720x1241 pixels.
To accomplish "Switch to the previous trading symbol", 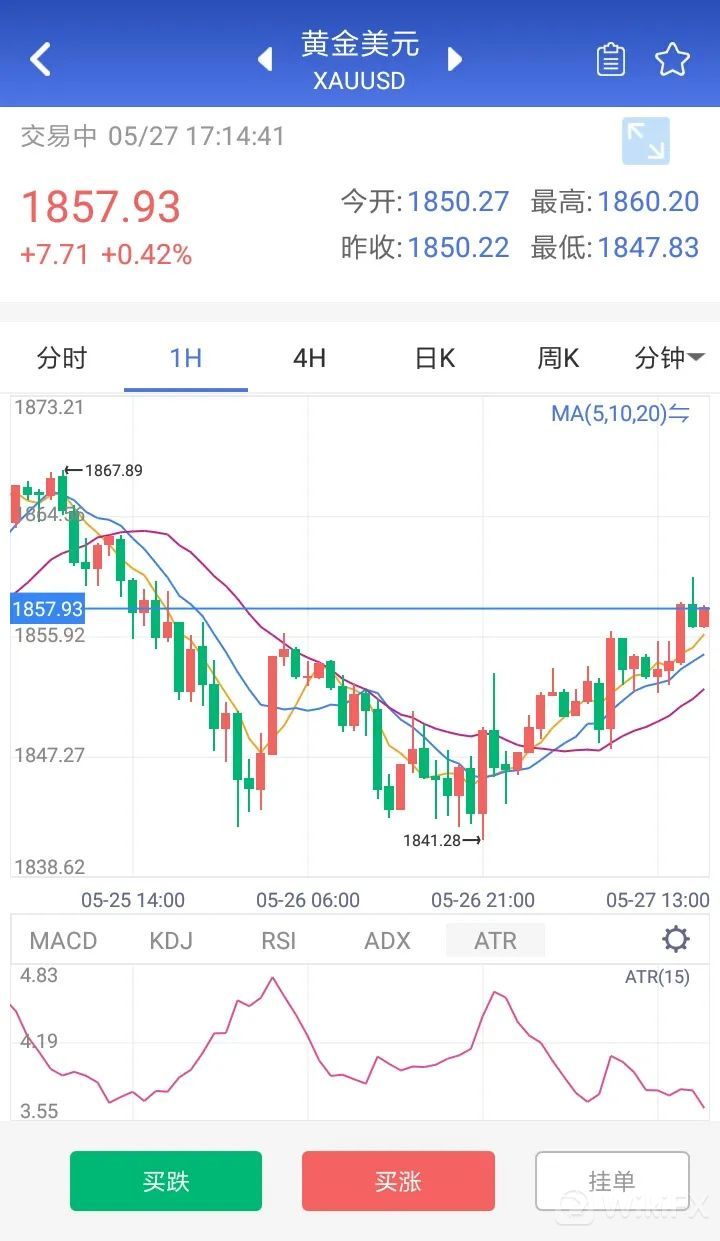I will point(265,60).
